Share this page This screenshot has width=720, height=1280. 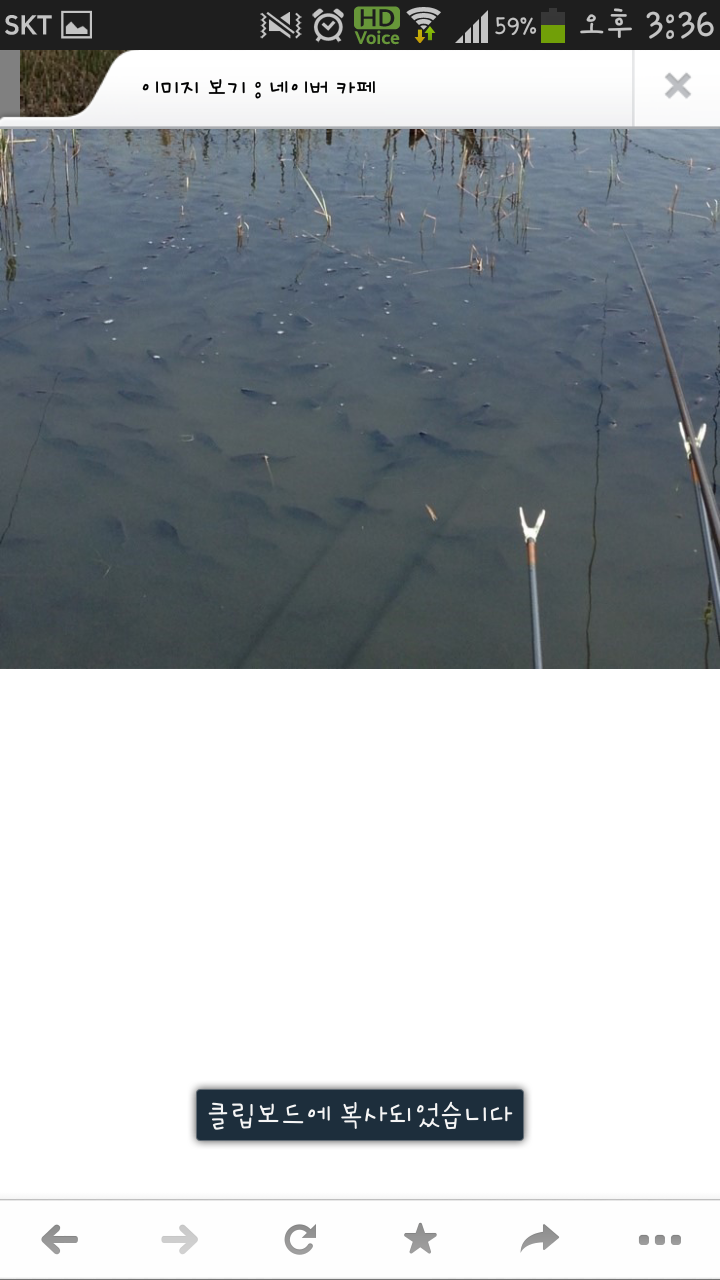point(540,1240)
